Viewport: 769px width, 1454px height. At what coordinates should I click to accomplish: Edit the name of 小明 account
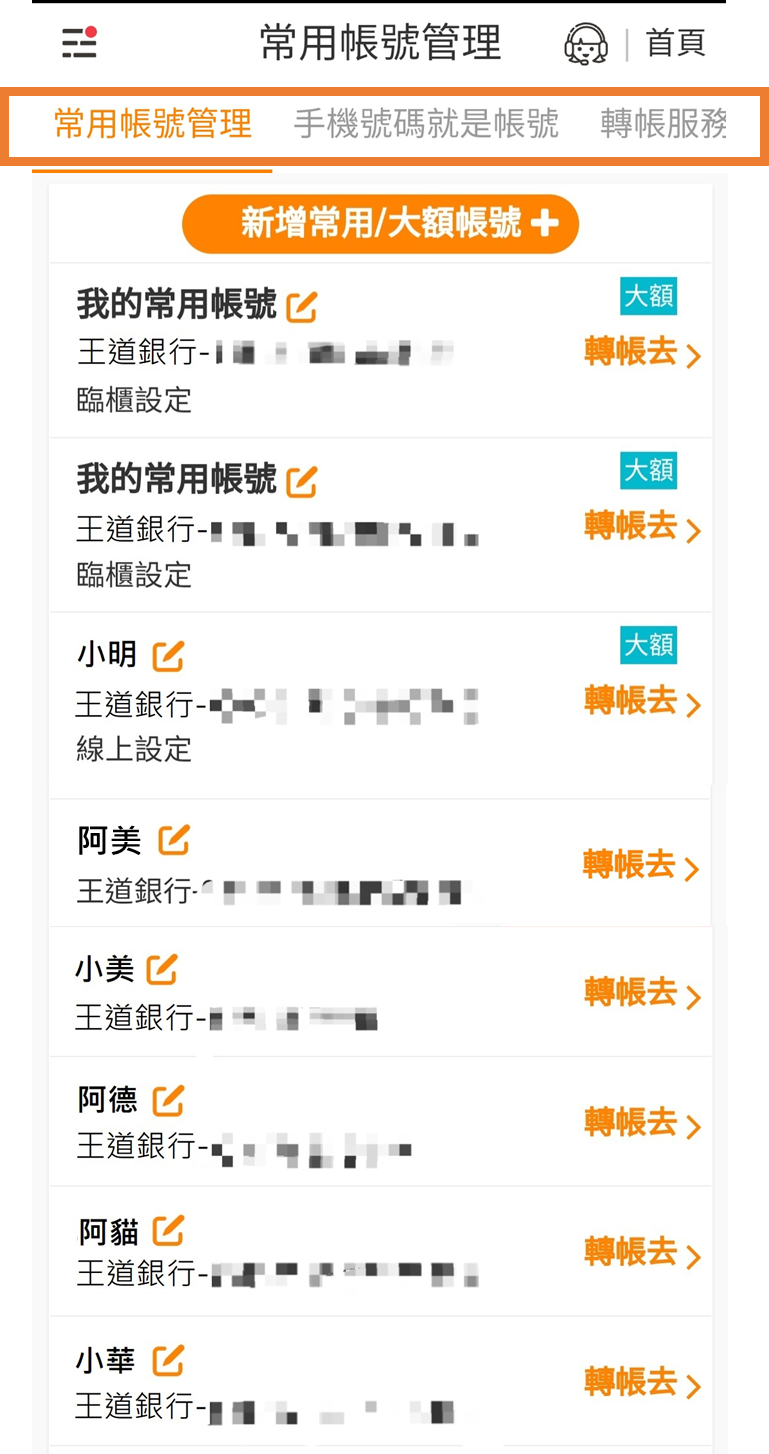click(x=168, y=656)
